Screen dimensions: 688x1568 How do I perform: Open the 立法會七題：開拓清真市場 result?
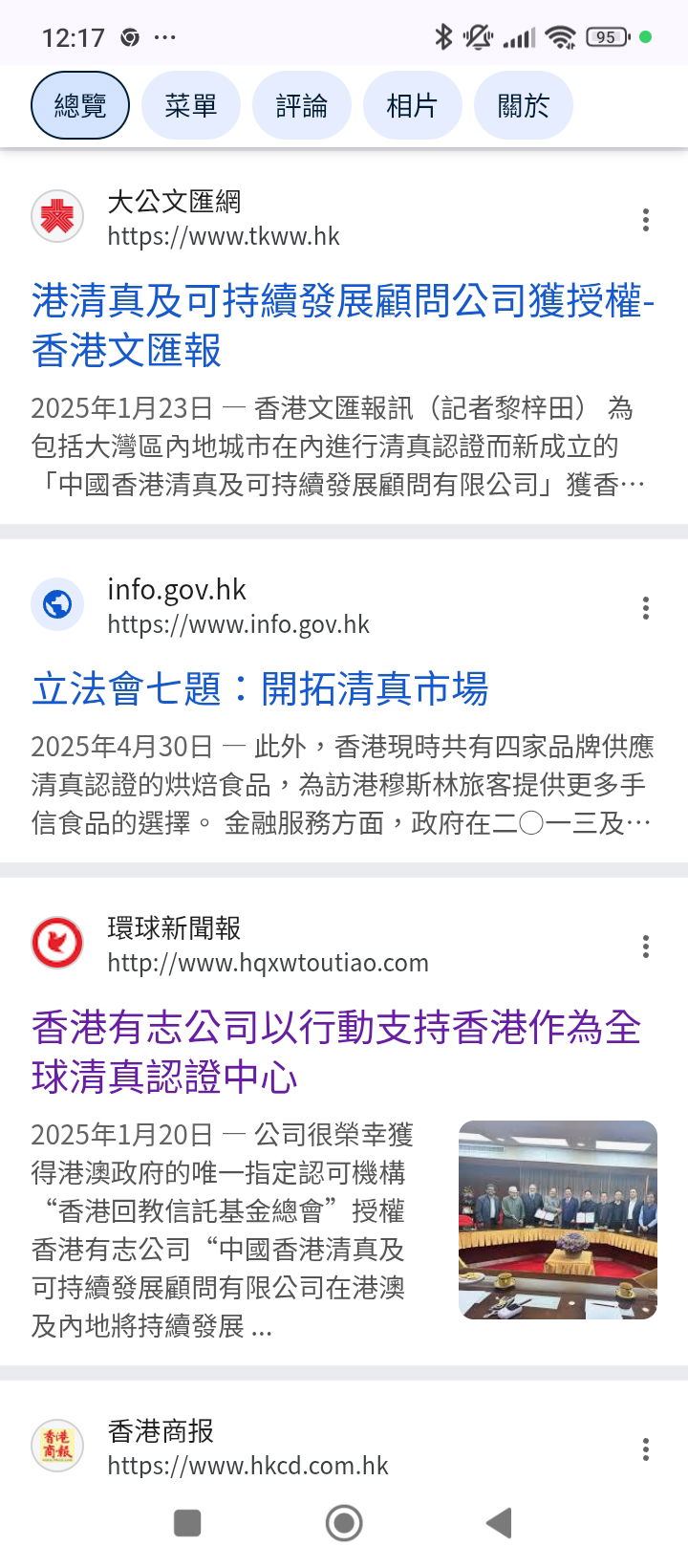[x=260, y=688]
